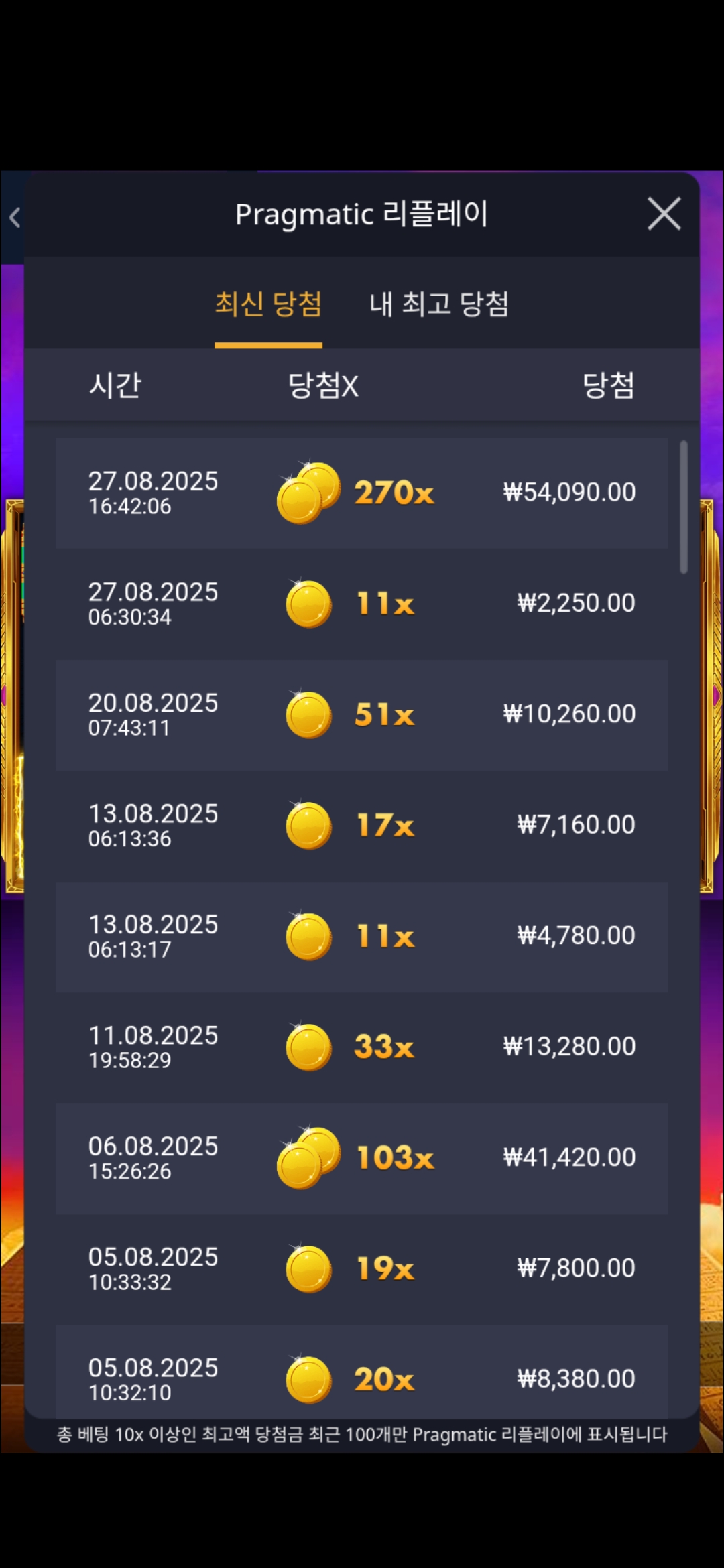This screenshot has height=1568, width=724.
Task: Switch to the 내 최고 당첨 tab
Action: pyautogui.click(x=439, y=304)
